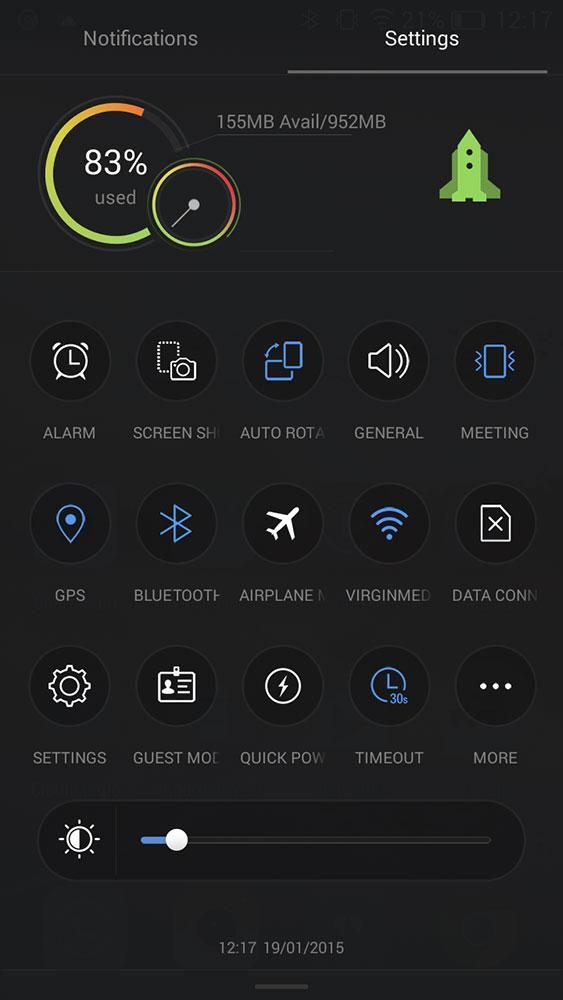Set brightness to the slider's midpoint

pos(316,840)
